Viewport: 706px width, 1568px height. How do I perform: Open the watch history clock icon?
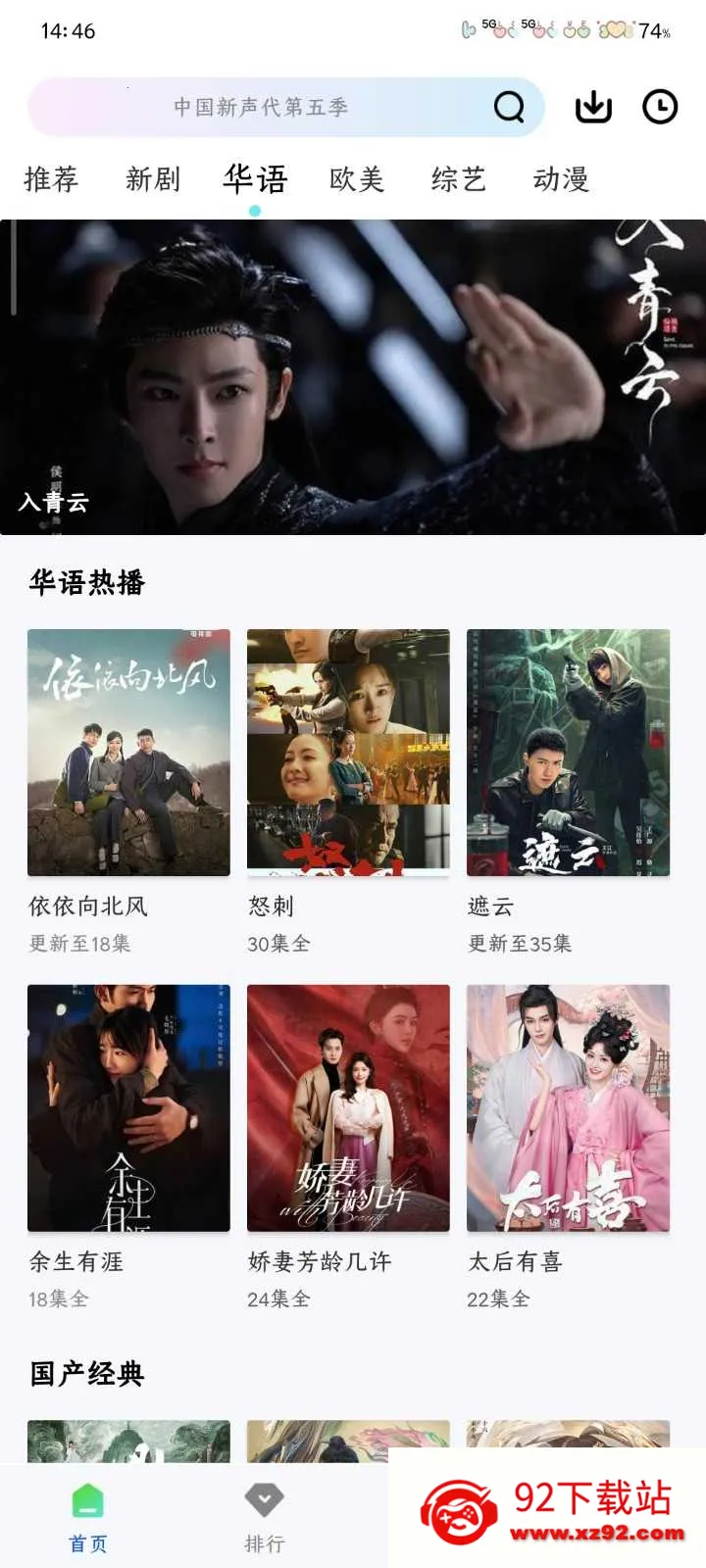point(660,107)
